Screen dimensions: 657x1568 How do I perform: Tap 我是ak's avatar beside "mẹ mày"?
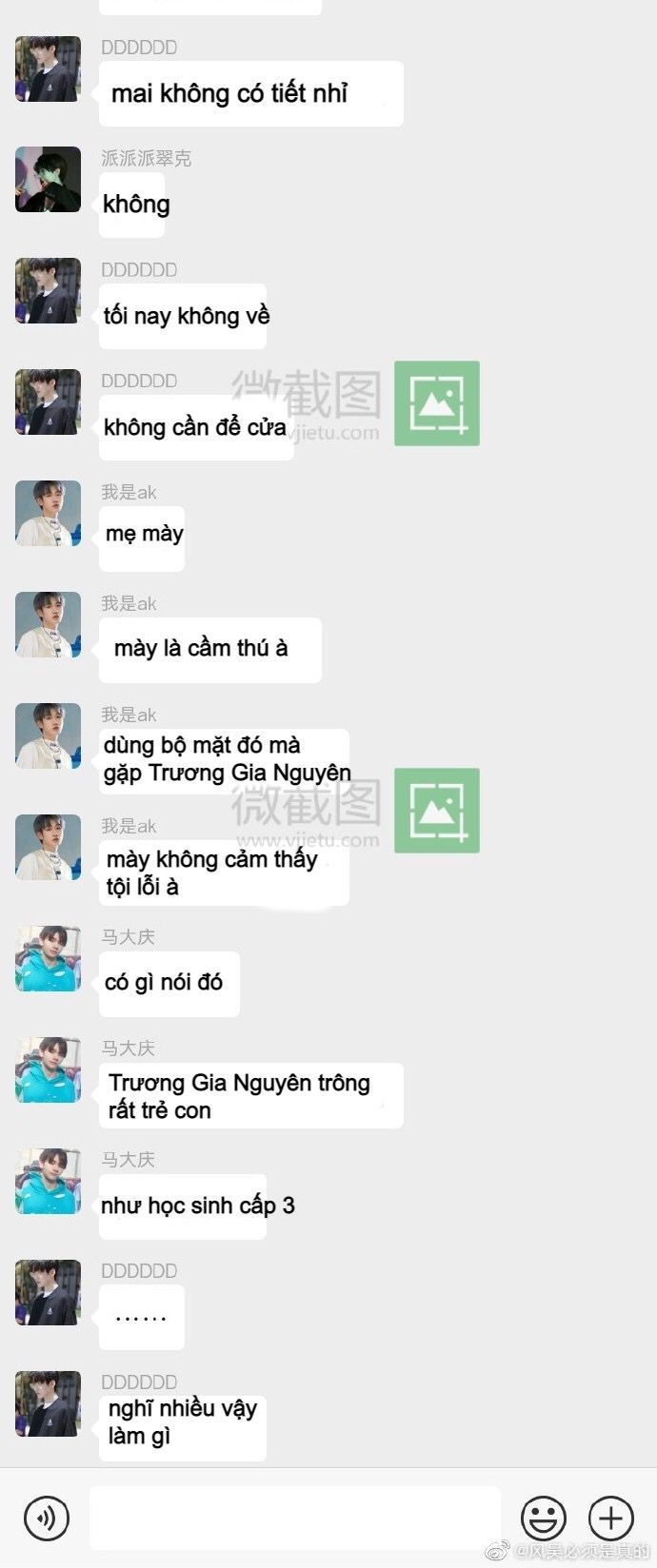click(x=48, y=514)
